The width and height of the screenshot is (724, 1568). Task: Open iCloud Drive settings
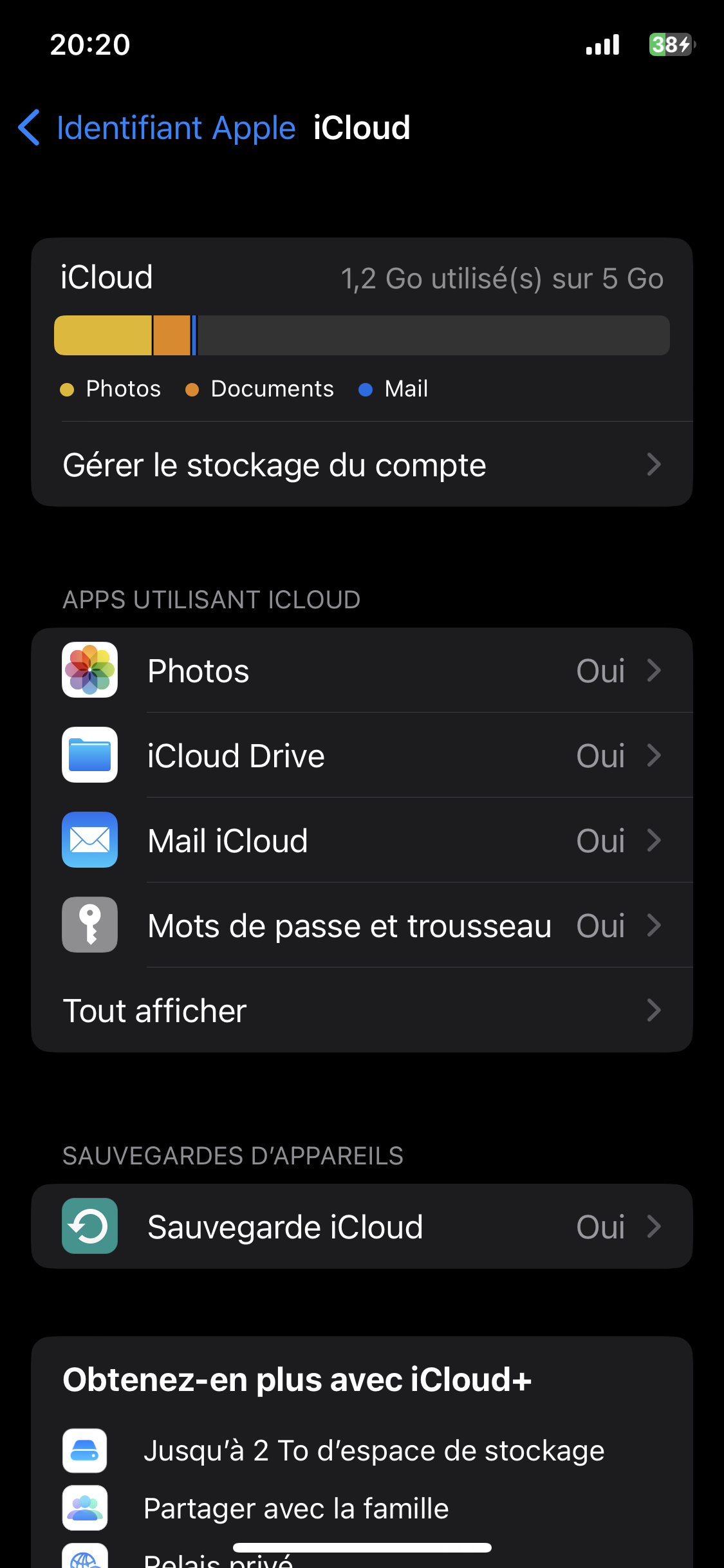point(362,756)
